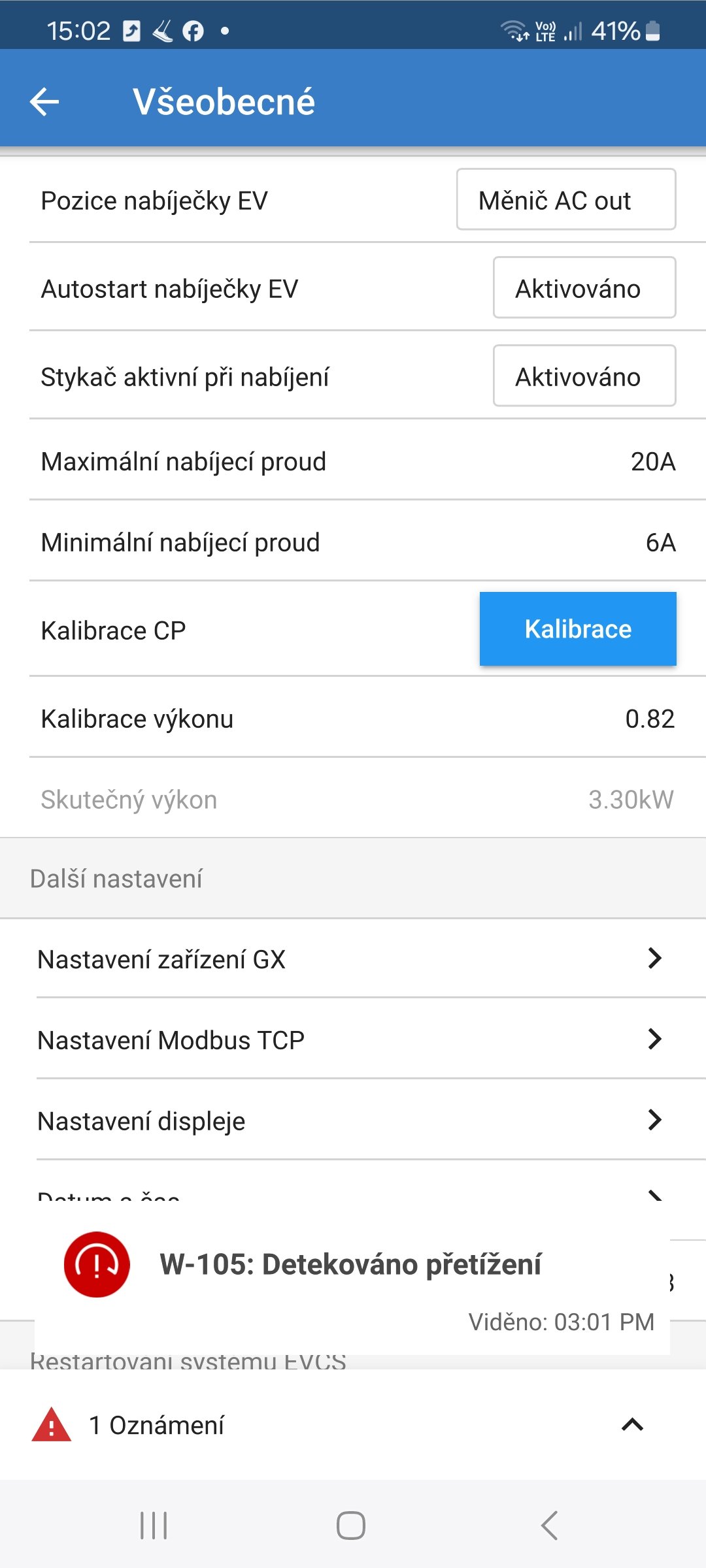Change Stykač aktivní při nabíjení setting

[x=584, y=376]
